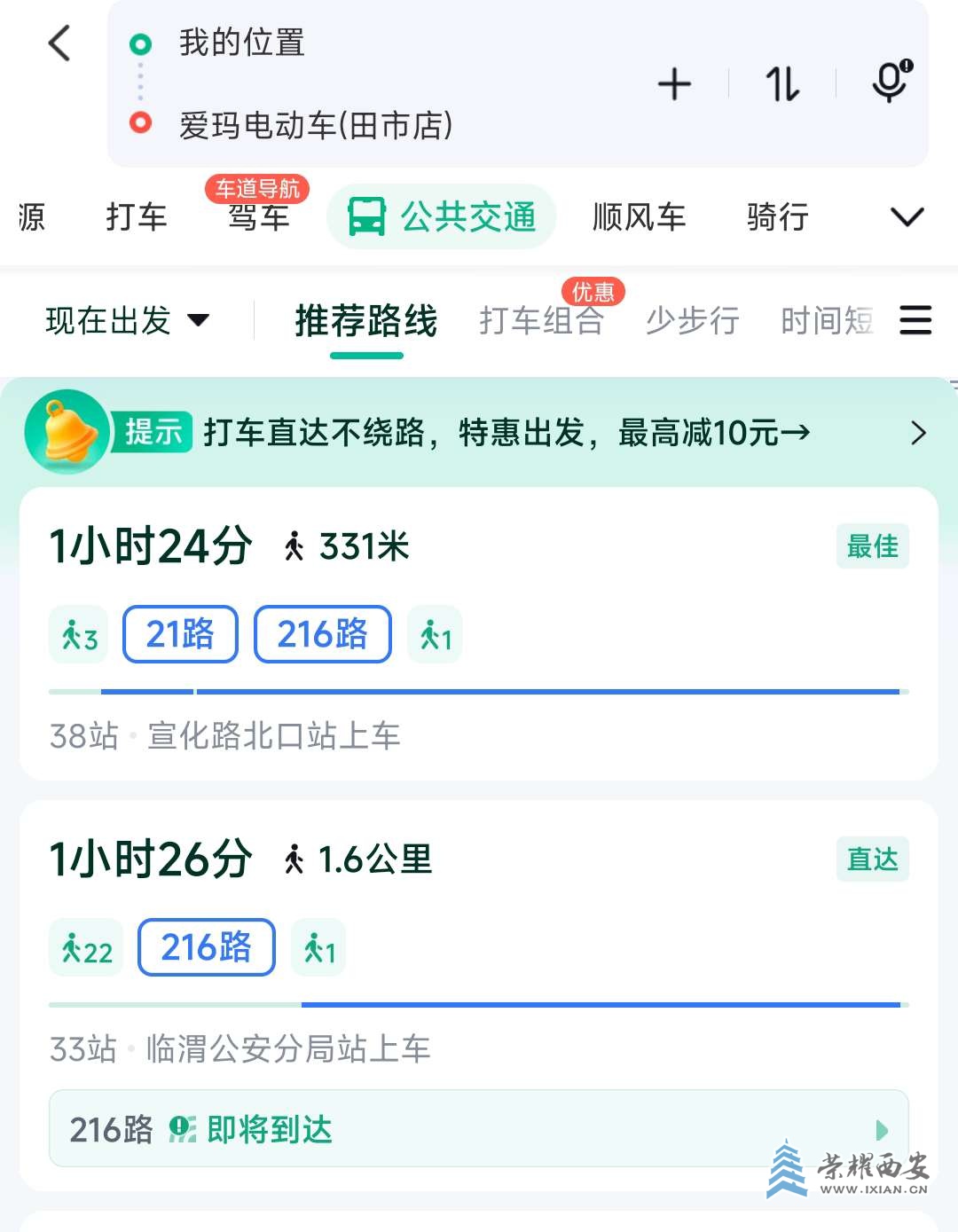958x1232 pixels.
Task: Edit the 我的位置 starting point
Action: point(242,43)
